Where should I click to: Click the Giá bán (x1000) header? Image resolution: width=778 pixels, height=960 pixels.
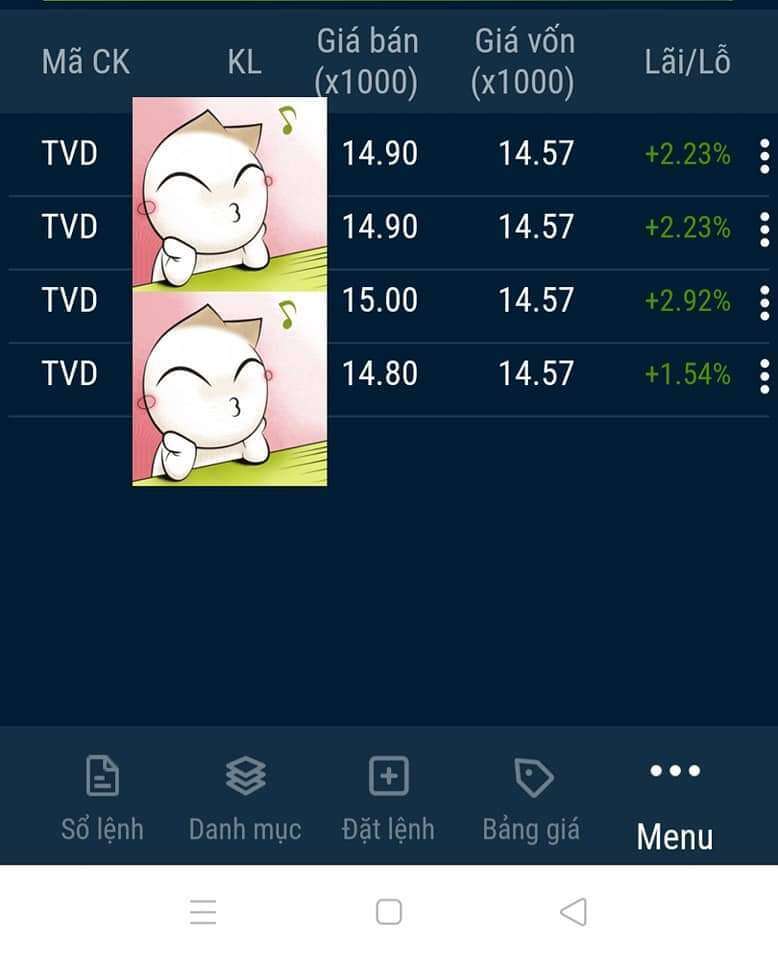[x=367, y=61]
